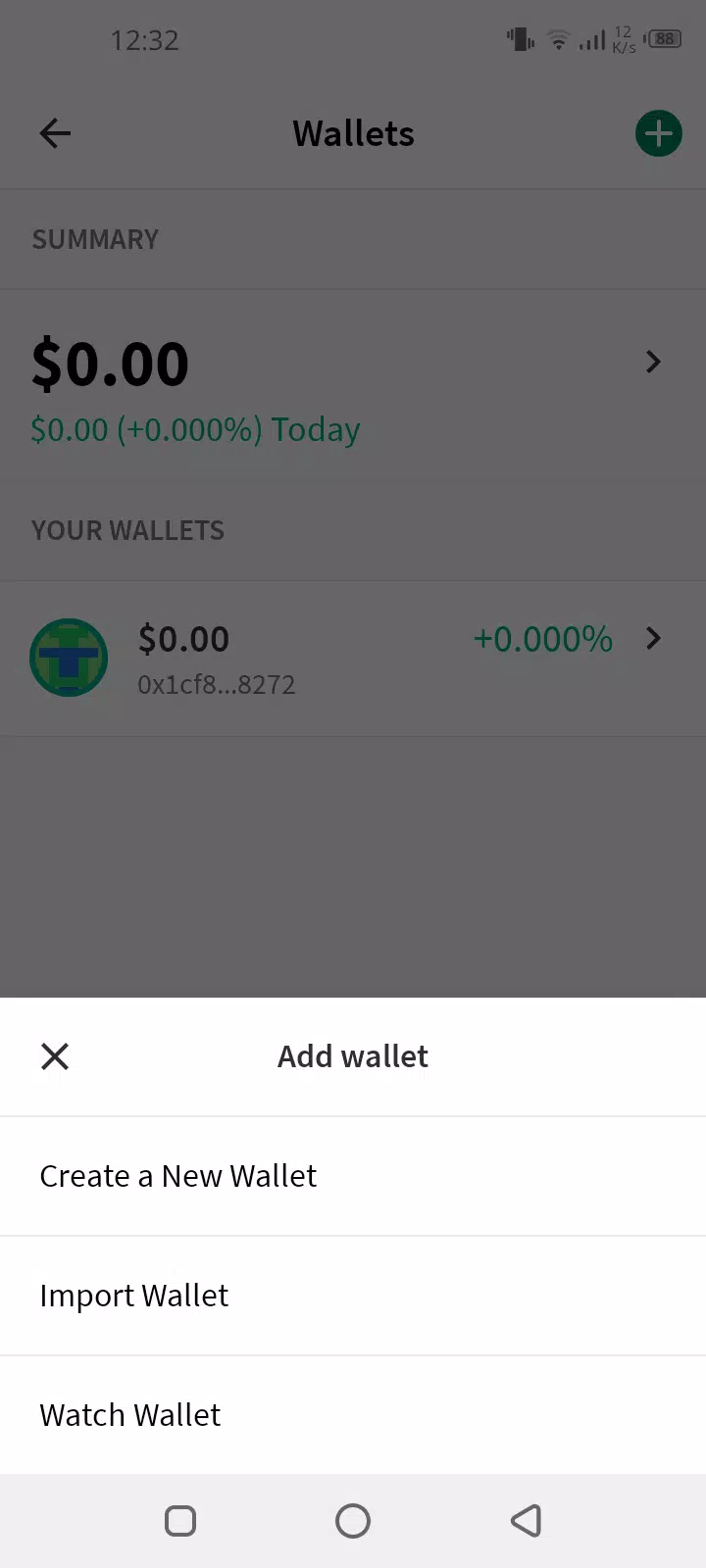The height and width of the screenshot is (1568, 706).
Task: Open recent apps from navigation bar
Action: 180,1521
